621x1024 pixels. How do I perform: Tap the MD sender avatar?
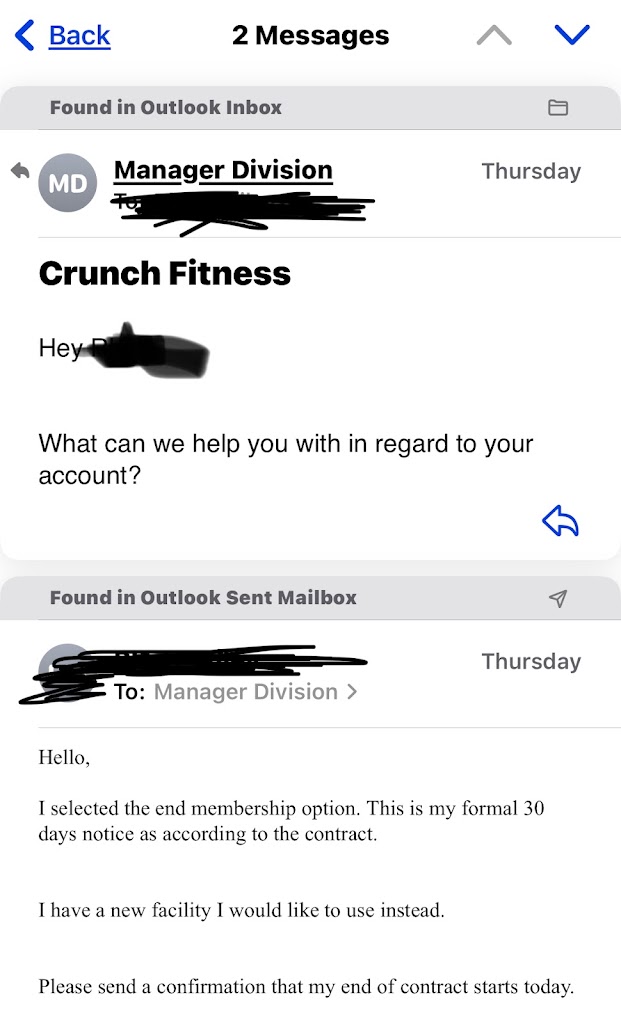tap(68, 184)
